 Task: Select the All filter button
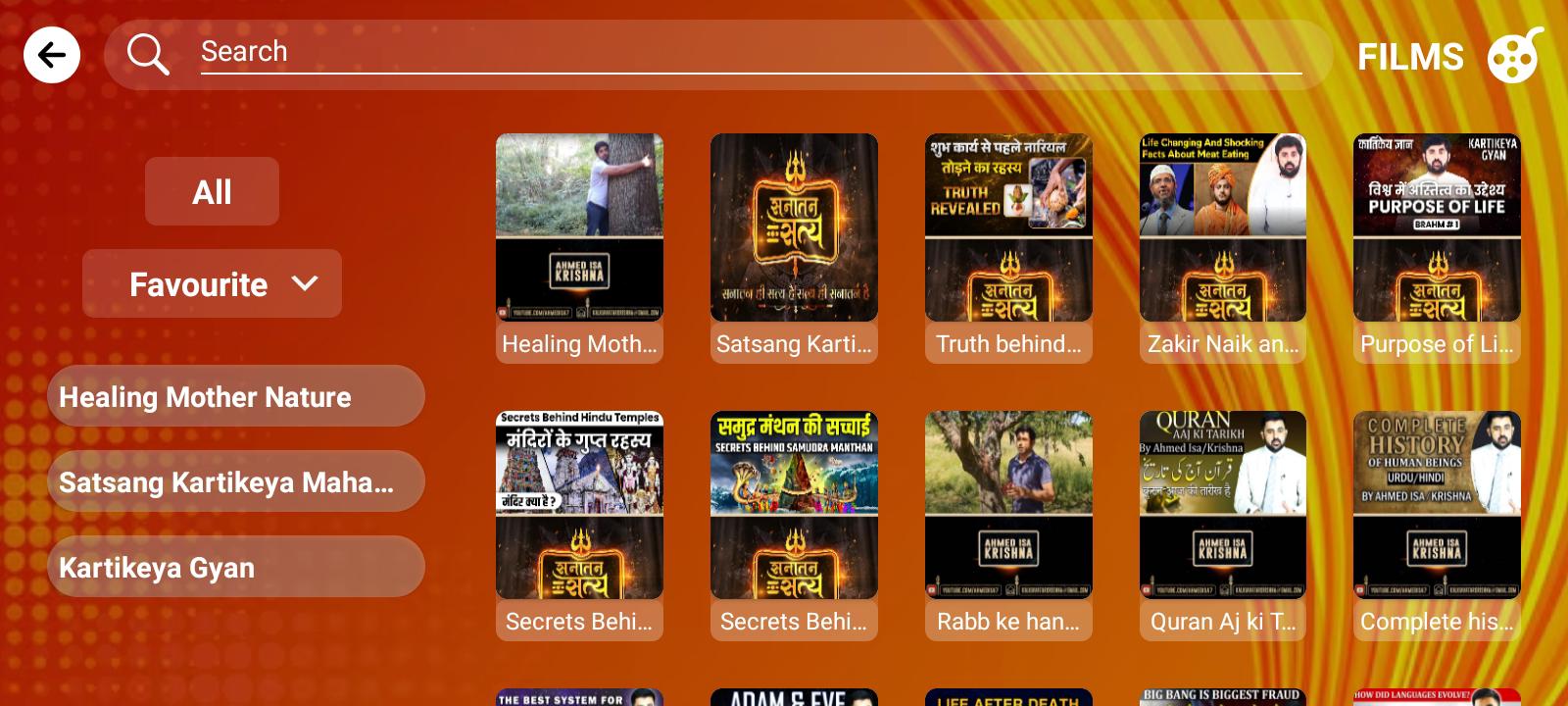[x=212, y=191]
